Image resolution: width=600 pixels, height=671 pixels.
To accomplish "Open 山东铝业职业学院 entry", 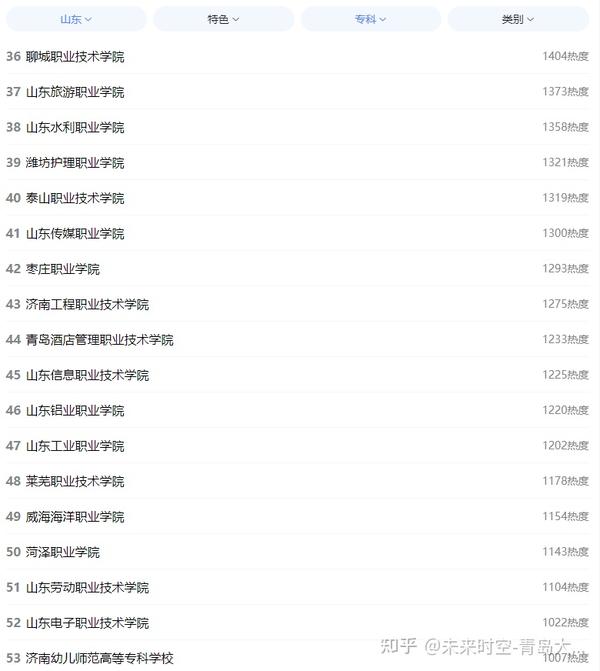I will tap(75, 411).
